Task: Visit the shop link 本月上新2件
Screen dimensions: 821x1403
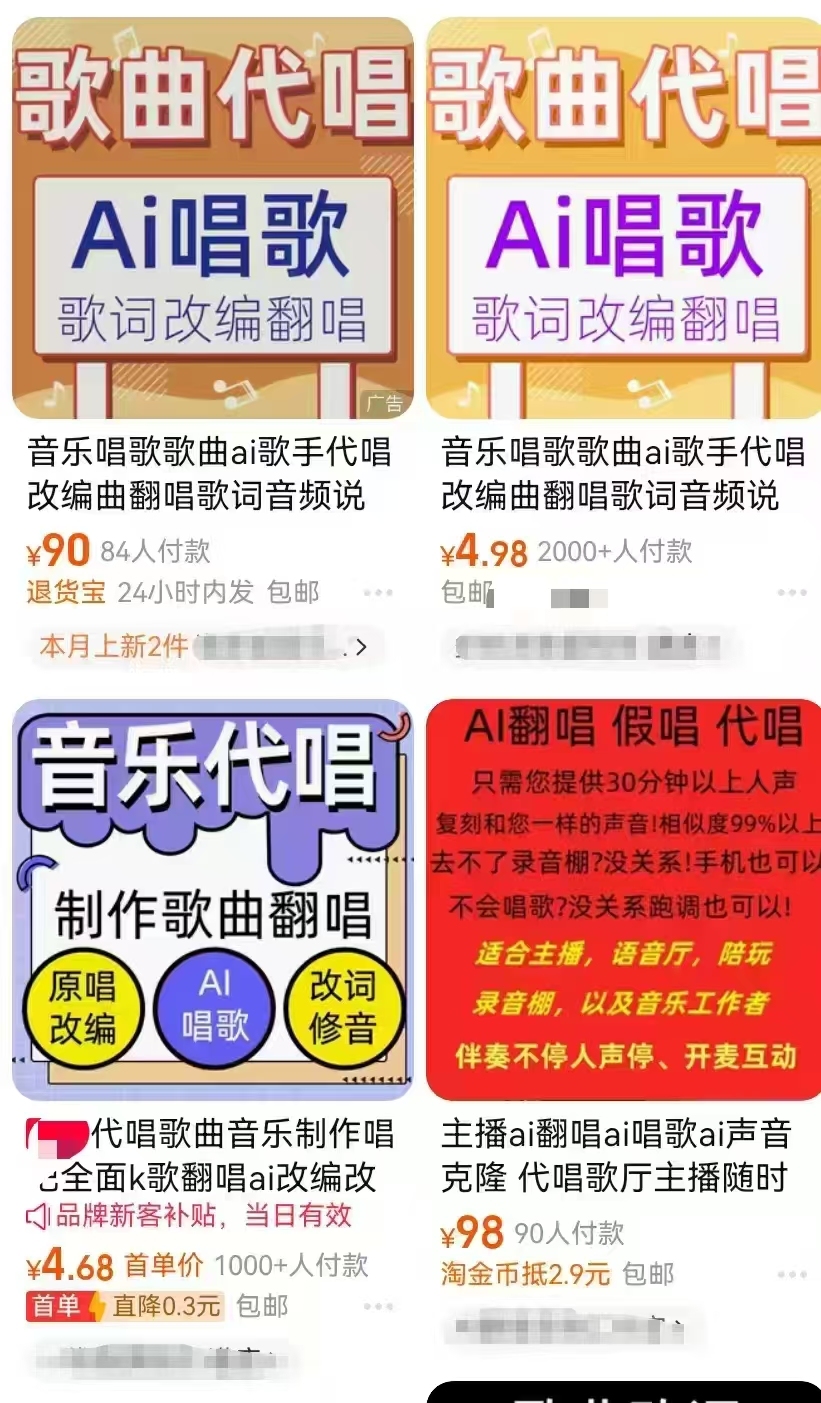Action: pos(200,646)
